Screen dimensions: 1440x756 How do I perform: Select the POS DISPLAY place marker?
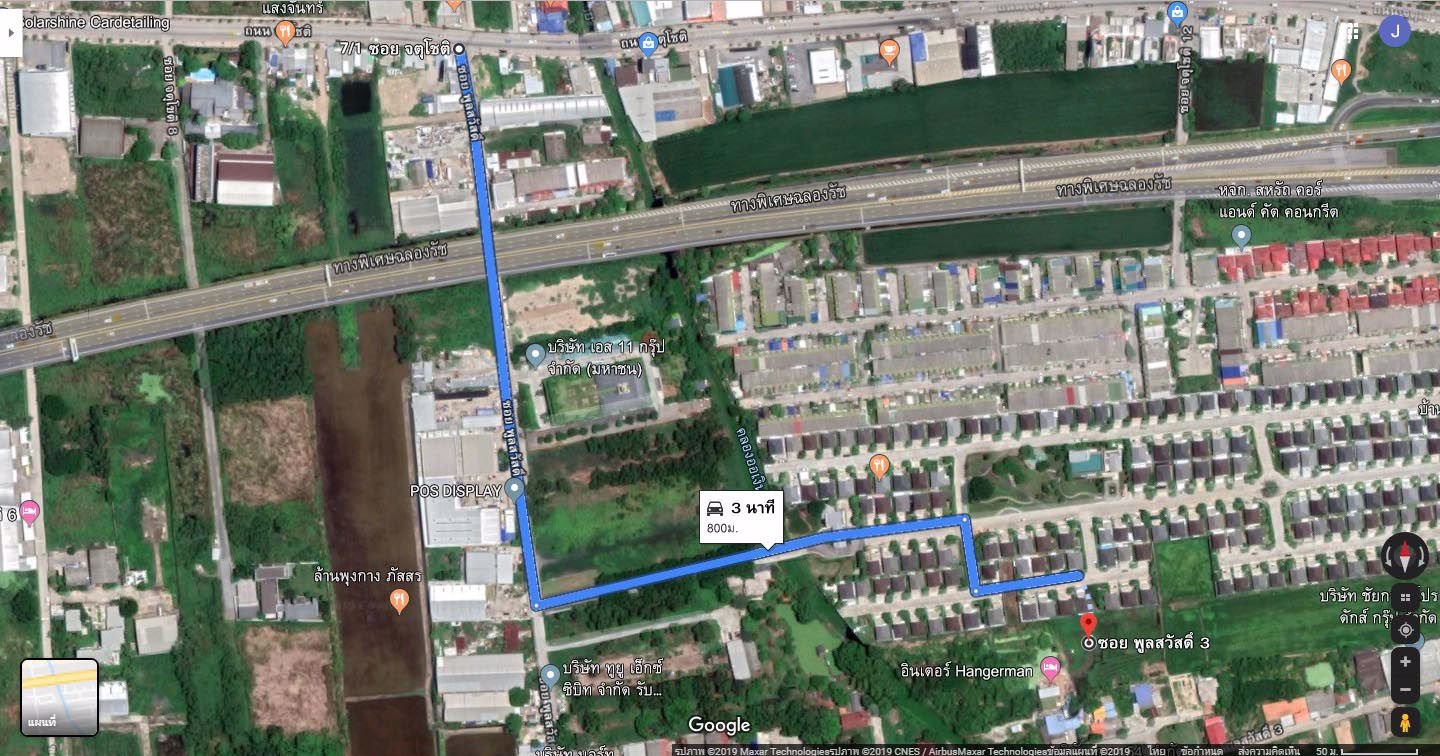tap(514, 489)
